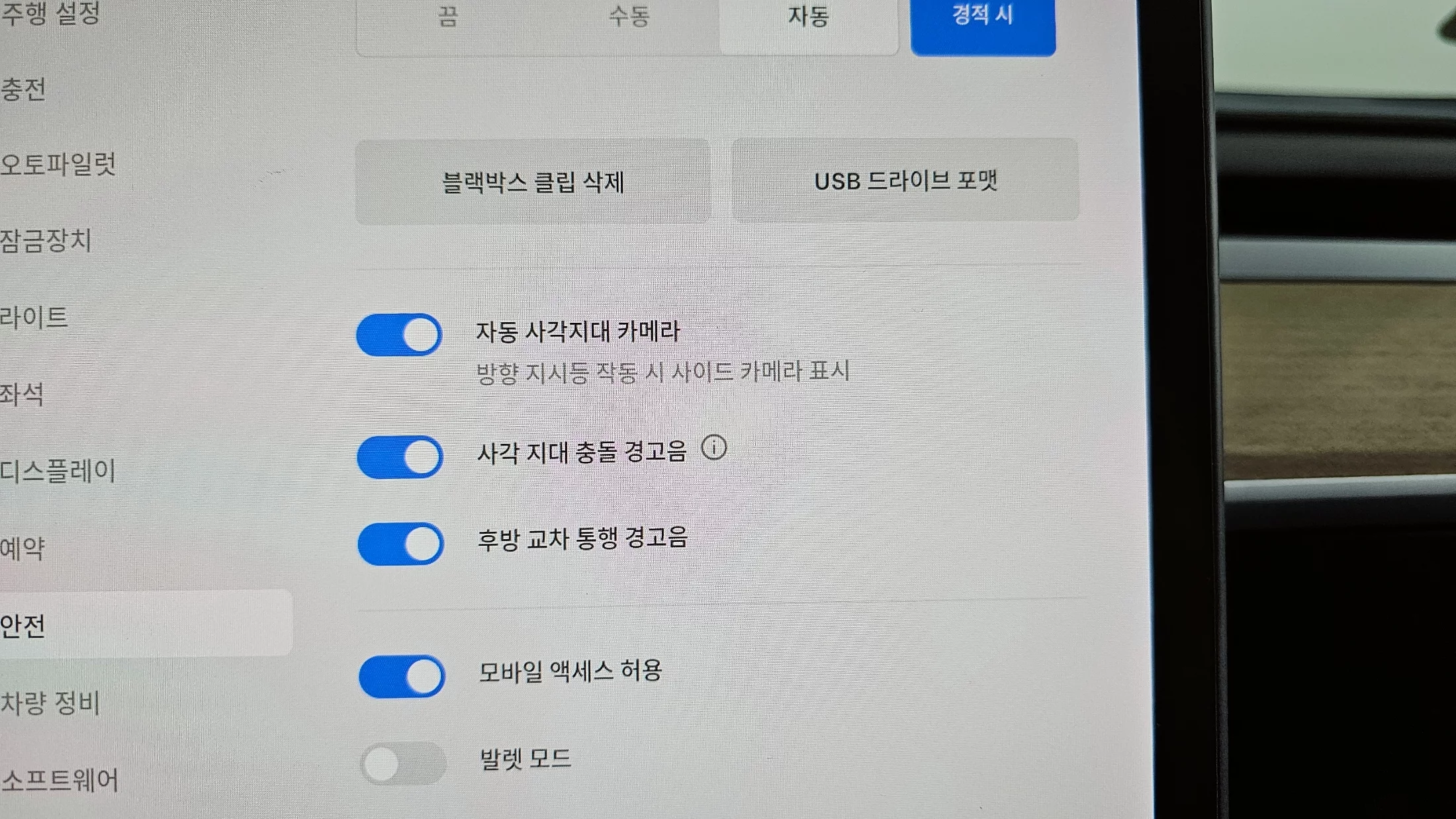1456x819 pixels.
Task: Tap the 블랙박스 클립 삭제 button
Action: click(x=533, y=182)
